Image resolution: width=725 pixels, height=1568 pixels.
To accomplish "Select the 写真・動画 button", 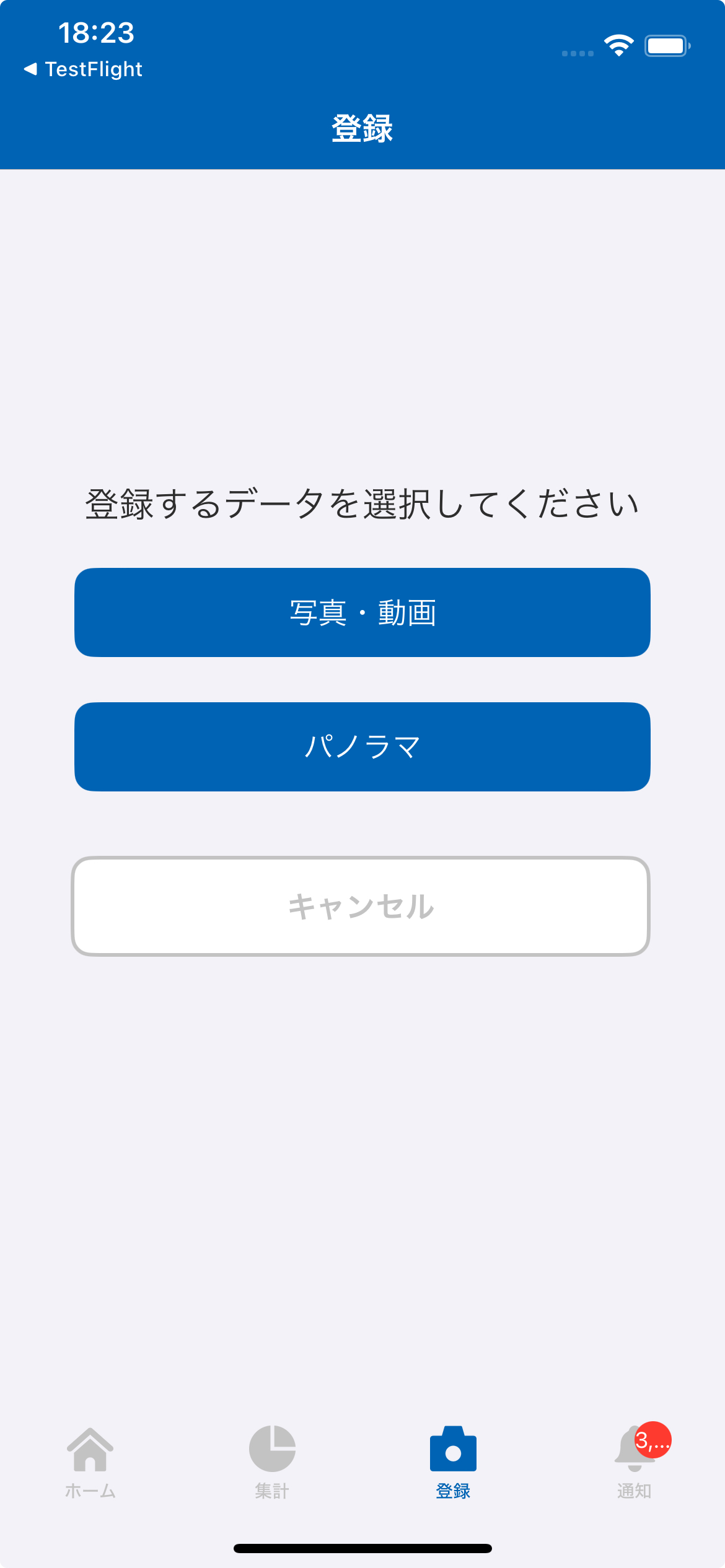I will point(362,612).
